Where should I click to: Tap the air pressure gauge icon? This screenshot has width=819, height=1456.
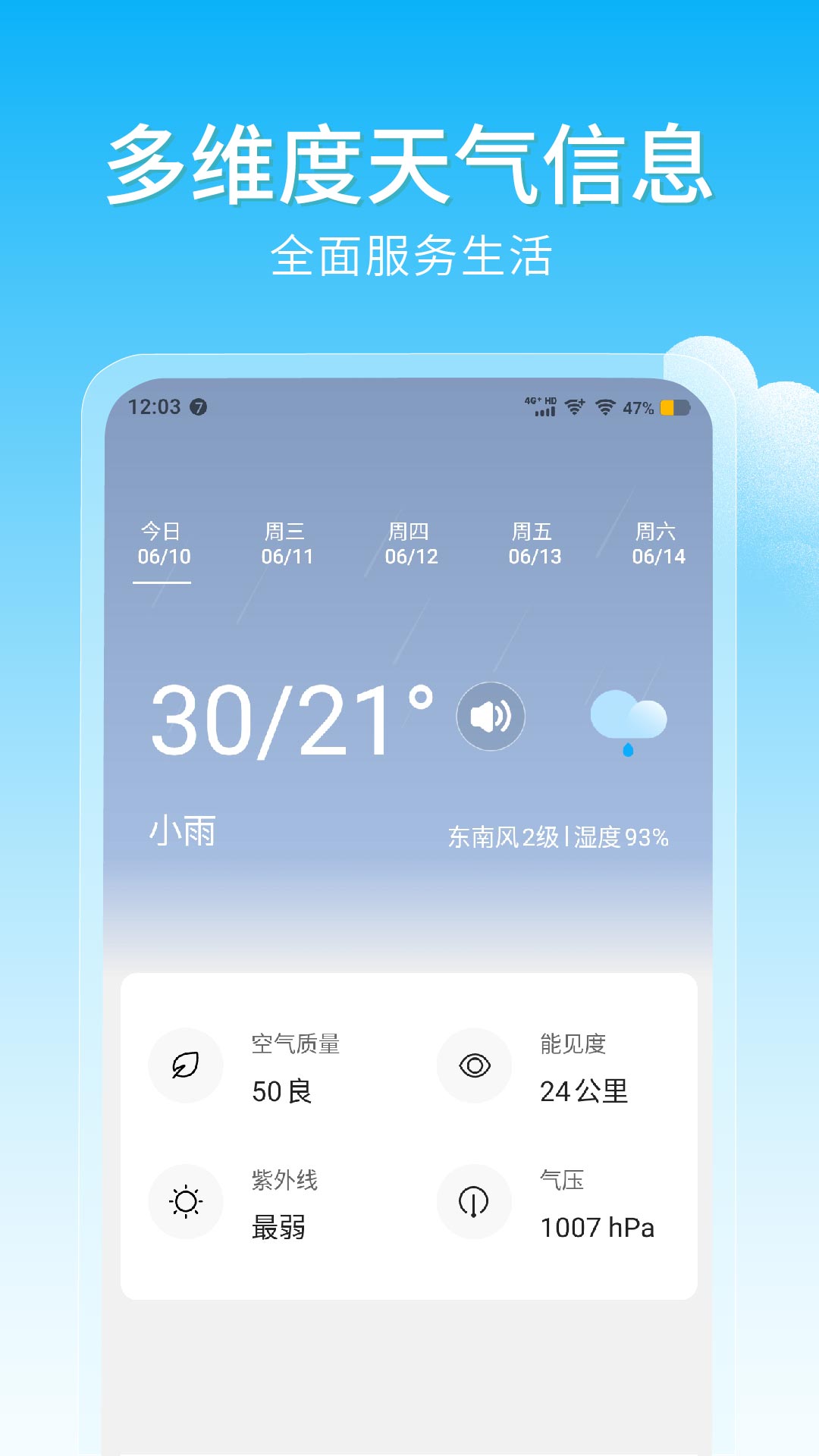474,1203
